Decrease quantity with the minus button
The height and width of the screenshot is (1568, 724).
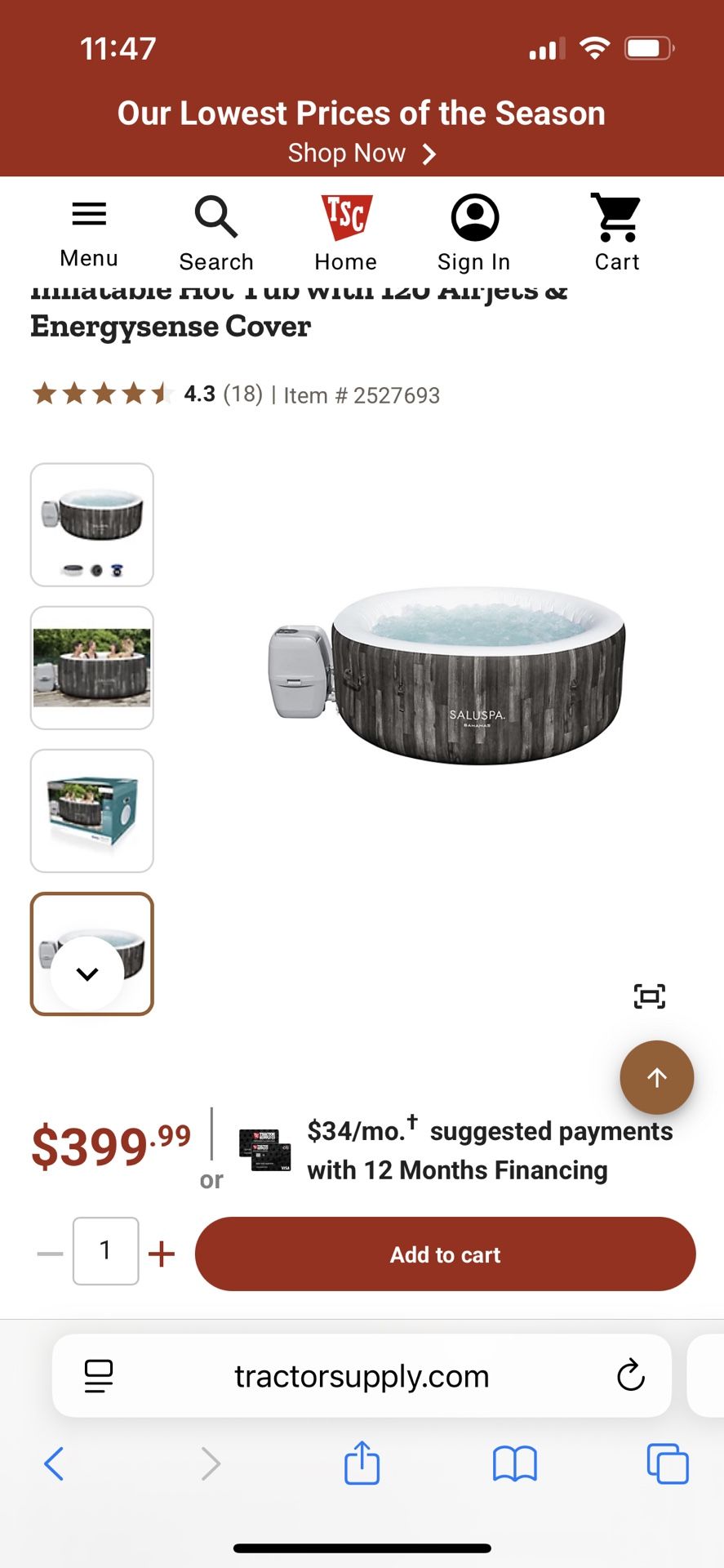point(50,1254)
